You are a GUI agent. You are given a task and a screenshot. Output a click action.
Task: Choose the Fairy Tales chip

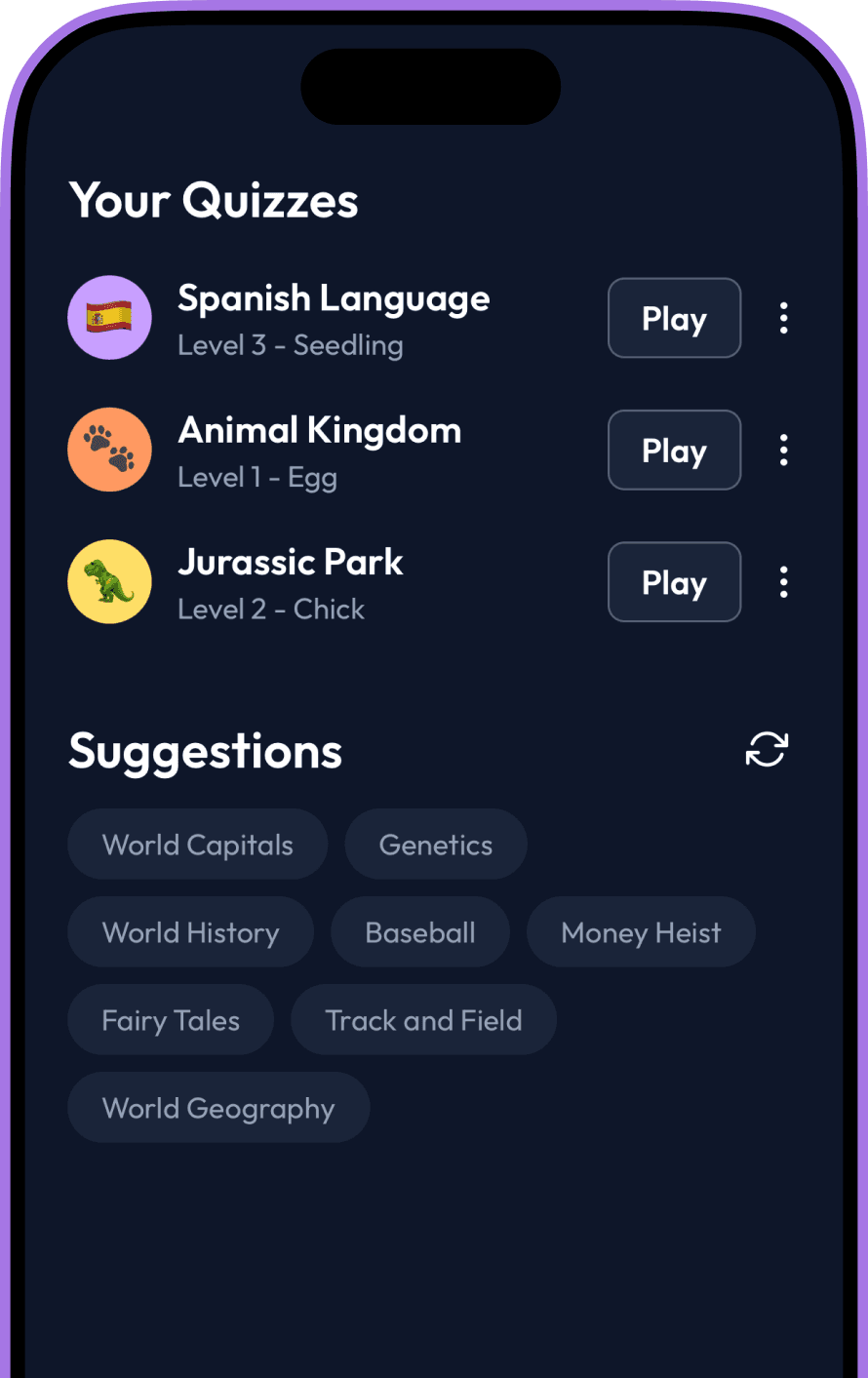point(171,1020)
